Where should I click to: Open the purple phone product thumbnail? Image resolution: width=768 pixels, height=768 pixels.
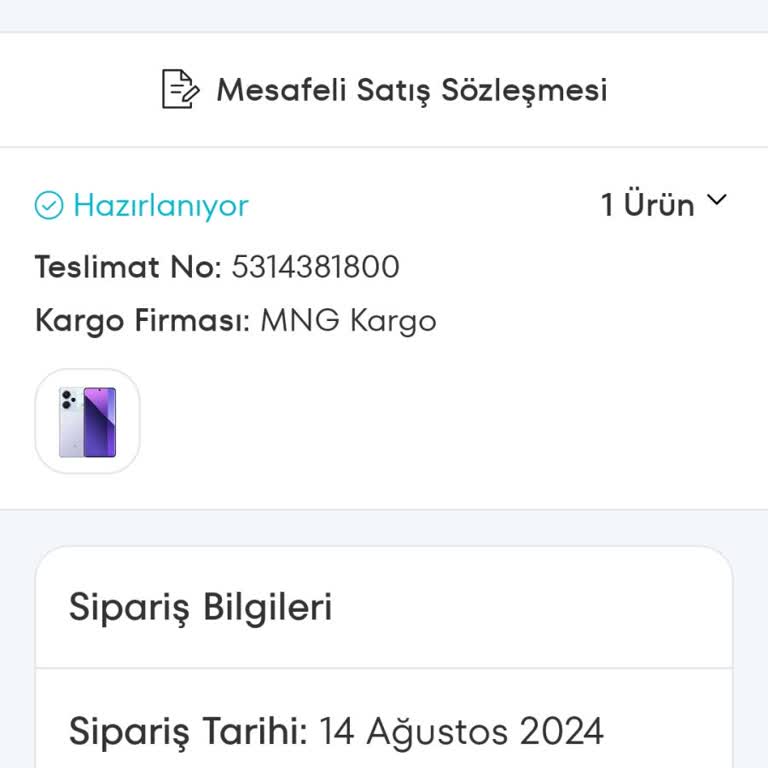point(88,421)
